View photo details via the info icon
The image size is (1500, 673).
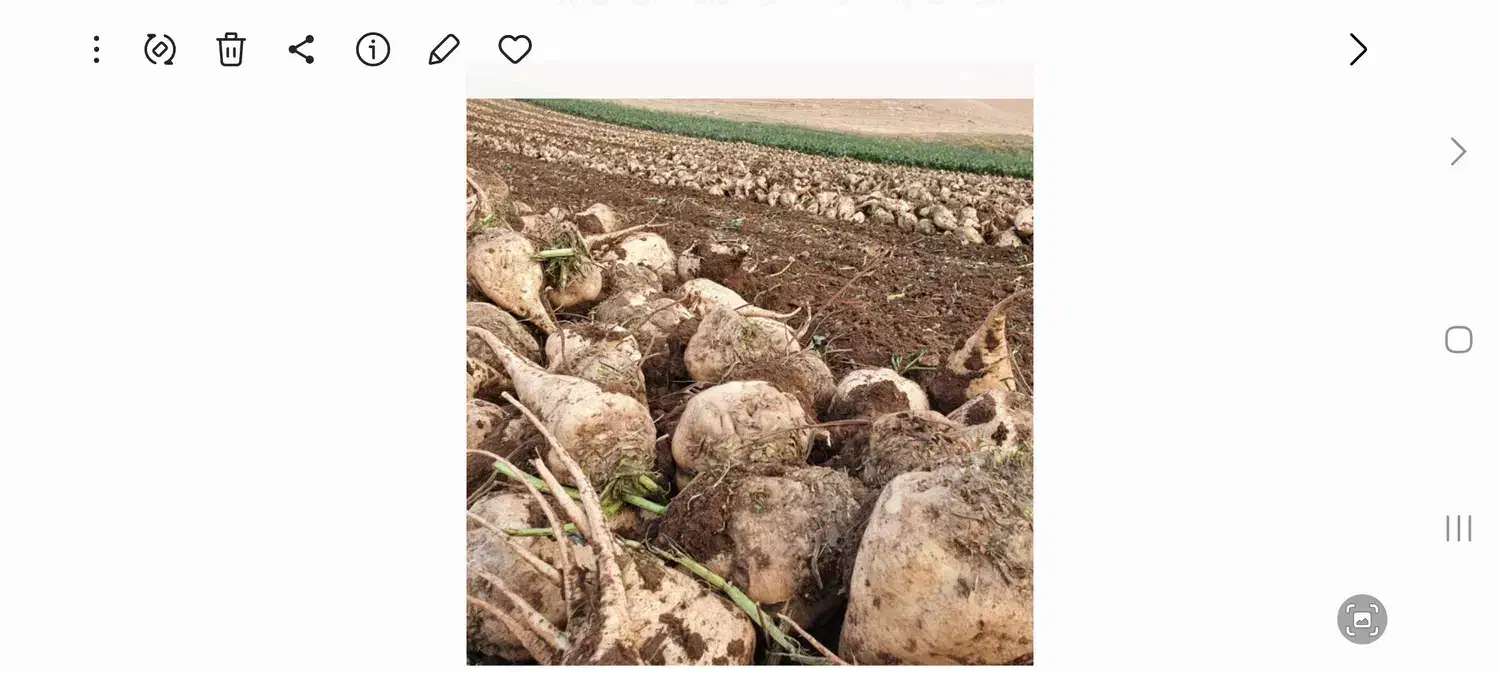[x=373, y=49]
